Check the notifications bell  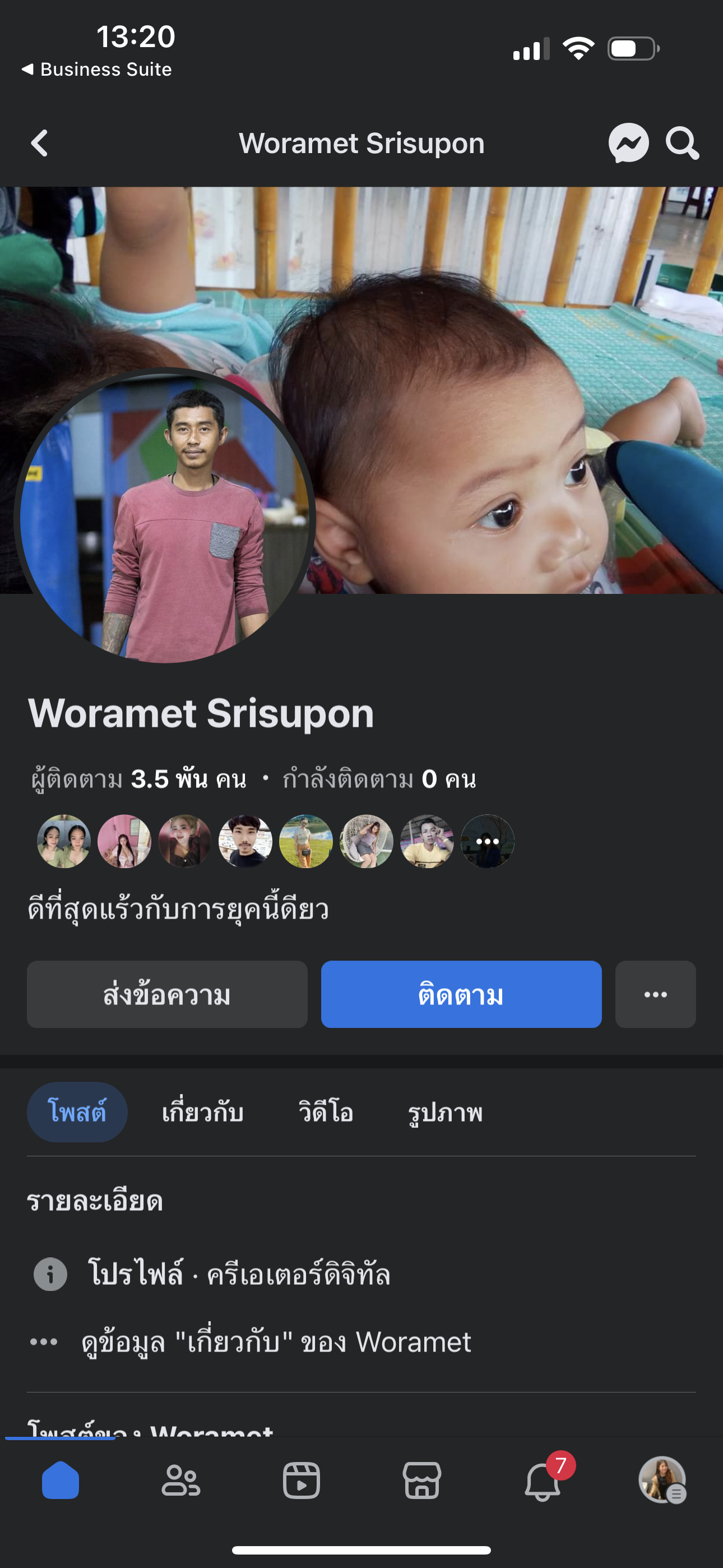tap(543, 1482)
